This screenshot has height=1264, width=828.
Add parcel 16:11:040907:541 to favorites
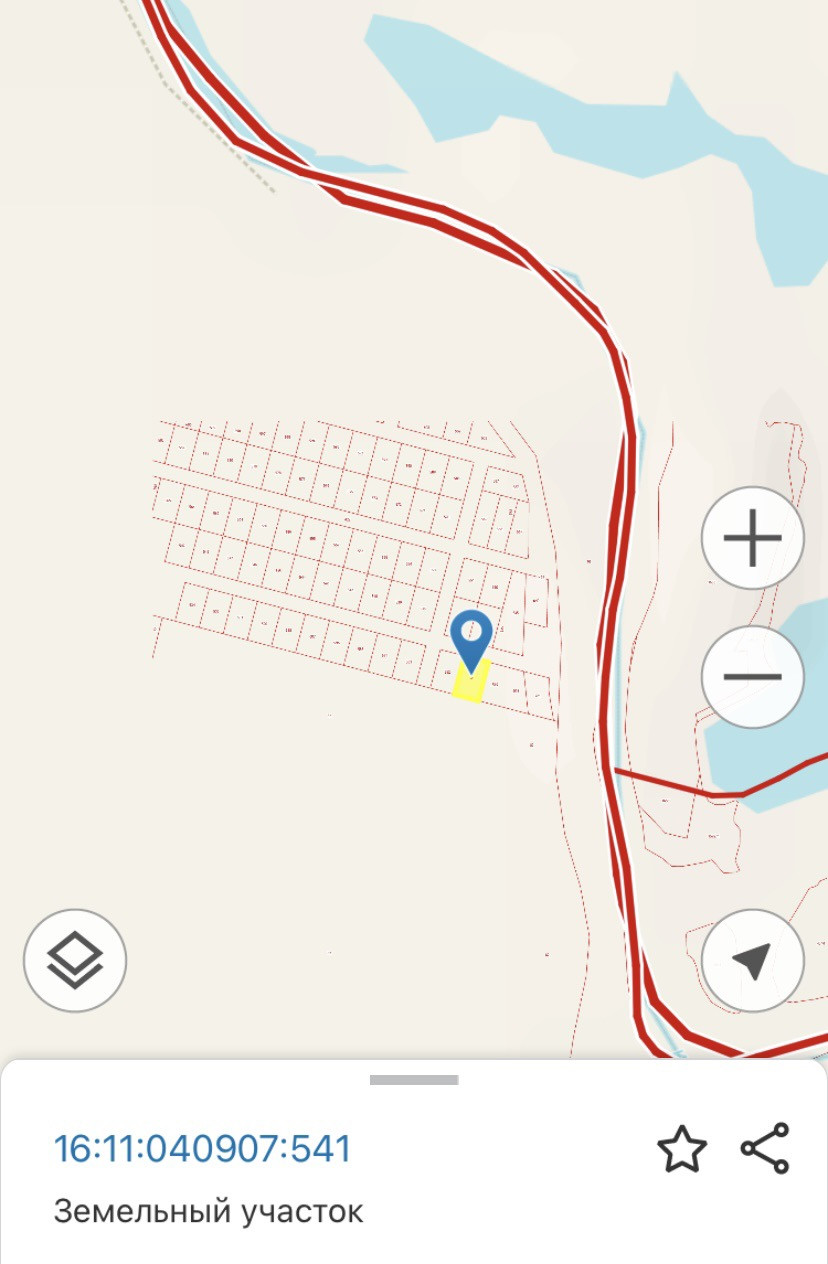682,1148
